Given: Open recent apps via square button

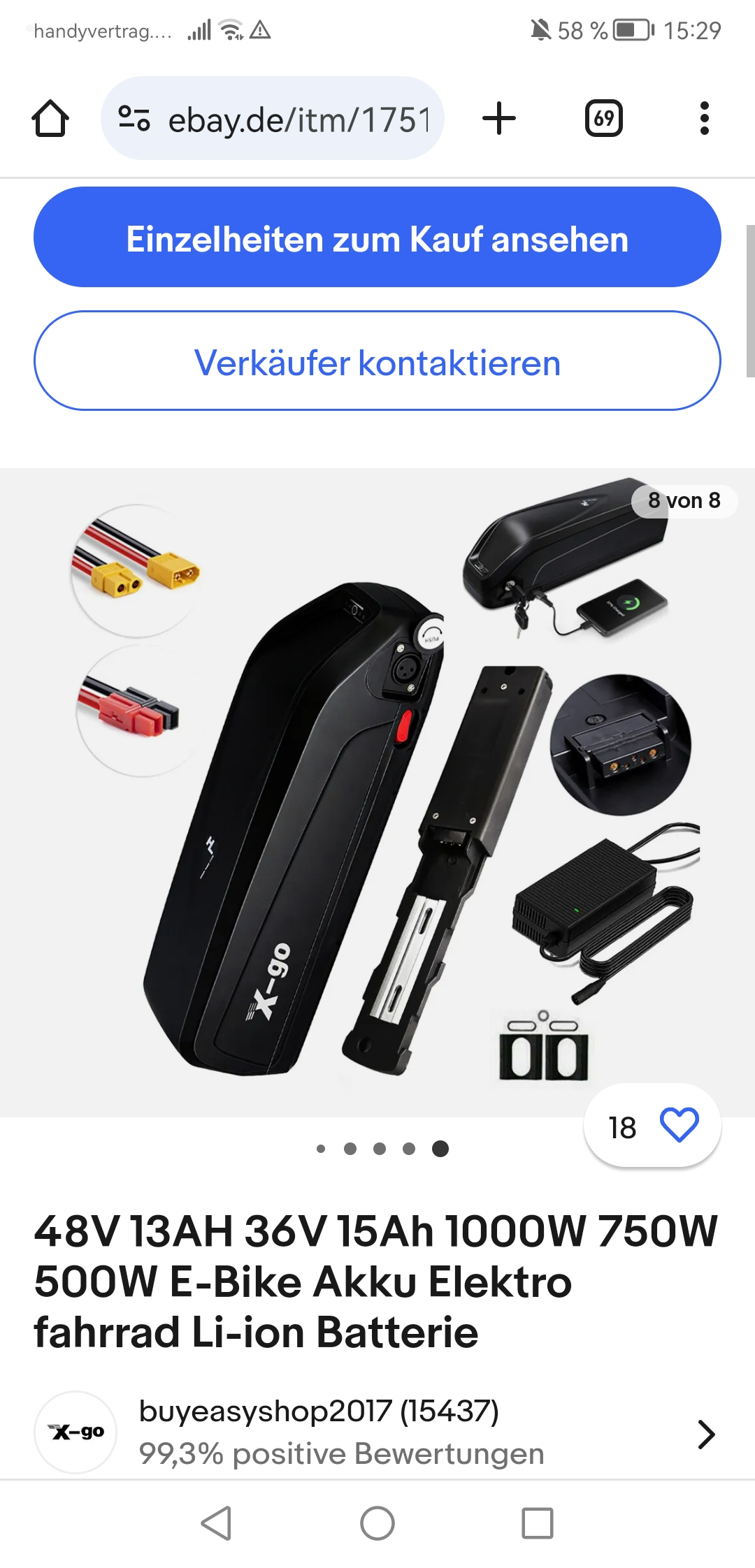Looking at the screenshot, I should tap(537, 1523).
